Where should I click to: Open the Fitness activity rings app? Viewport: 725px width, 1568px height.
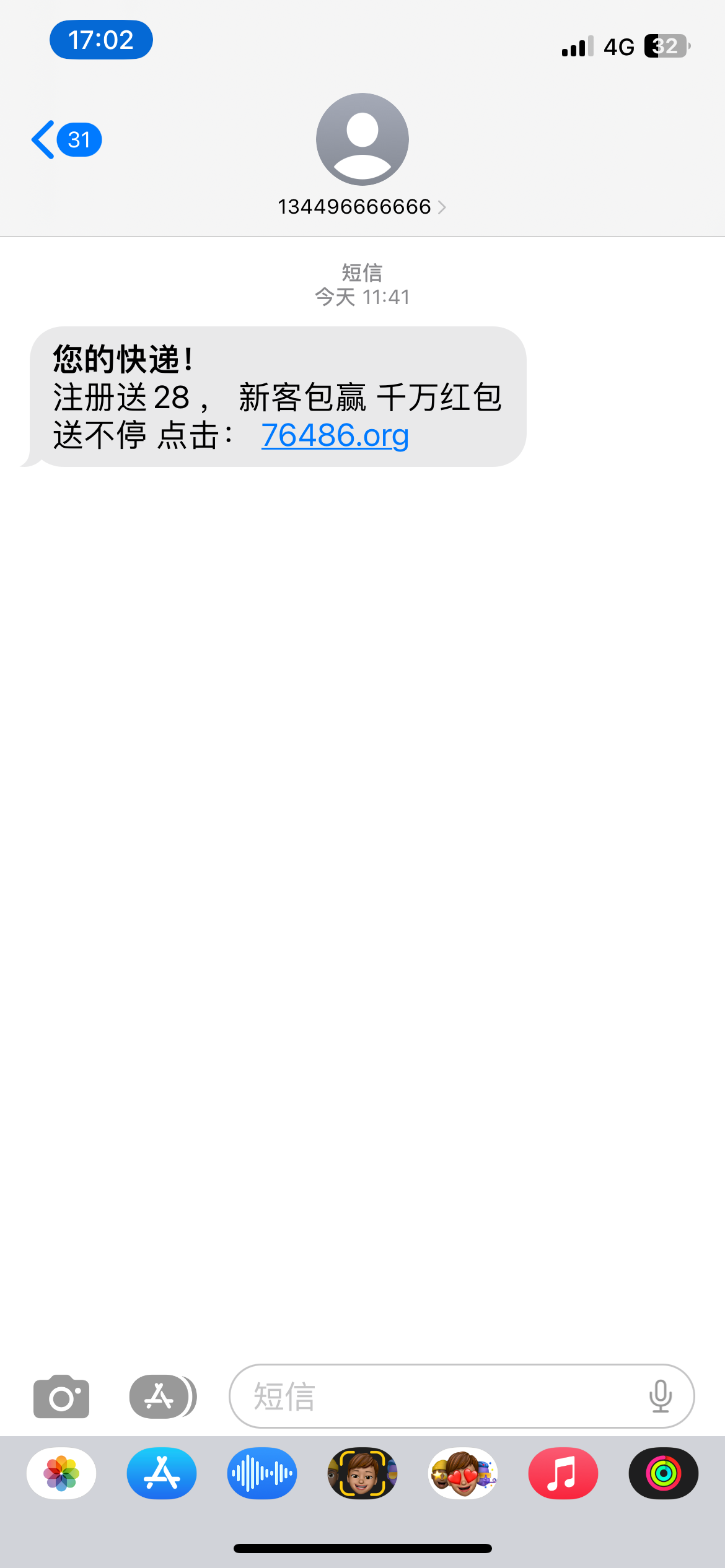664,1473
